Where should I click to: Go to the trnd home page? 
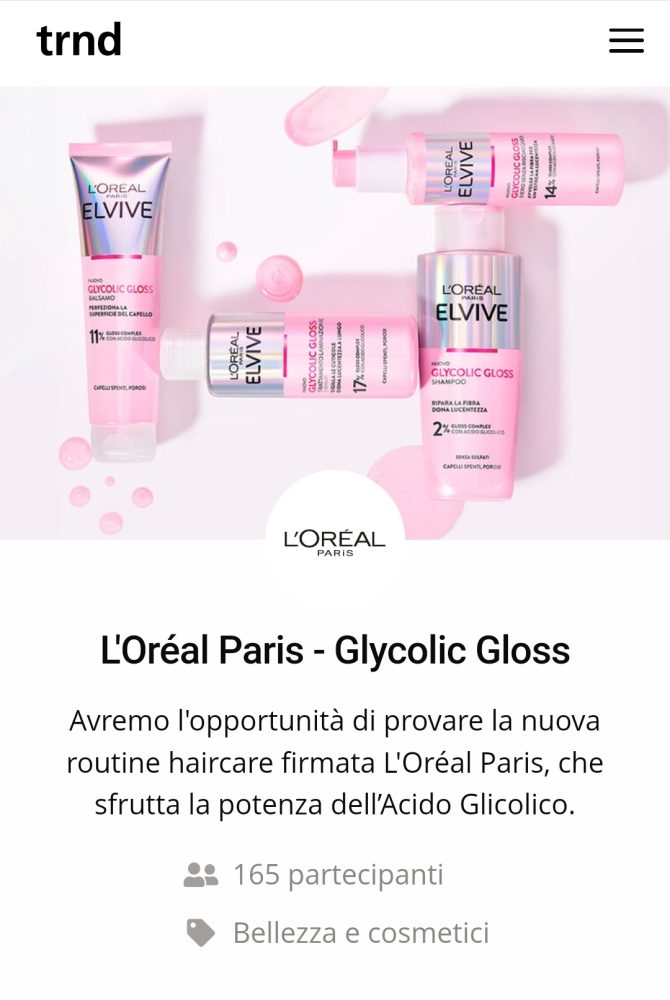[x=79, y=41]
